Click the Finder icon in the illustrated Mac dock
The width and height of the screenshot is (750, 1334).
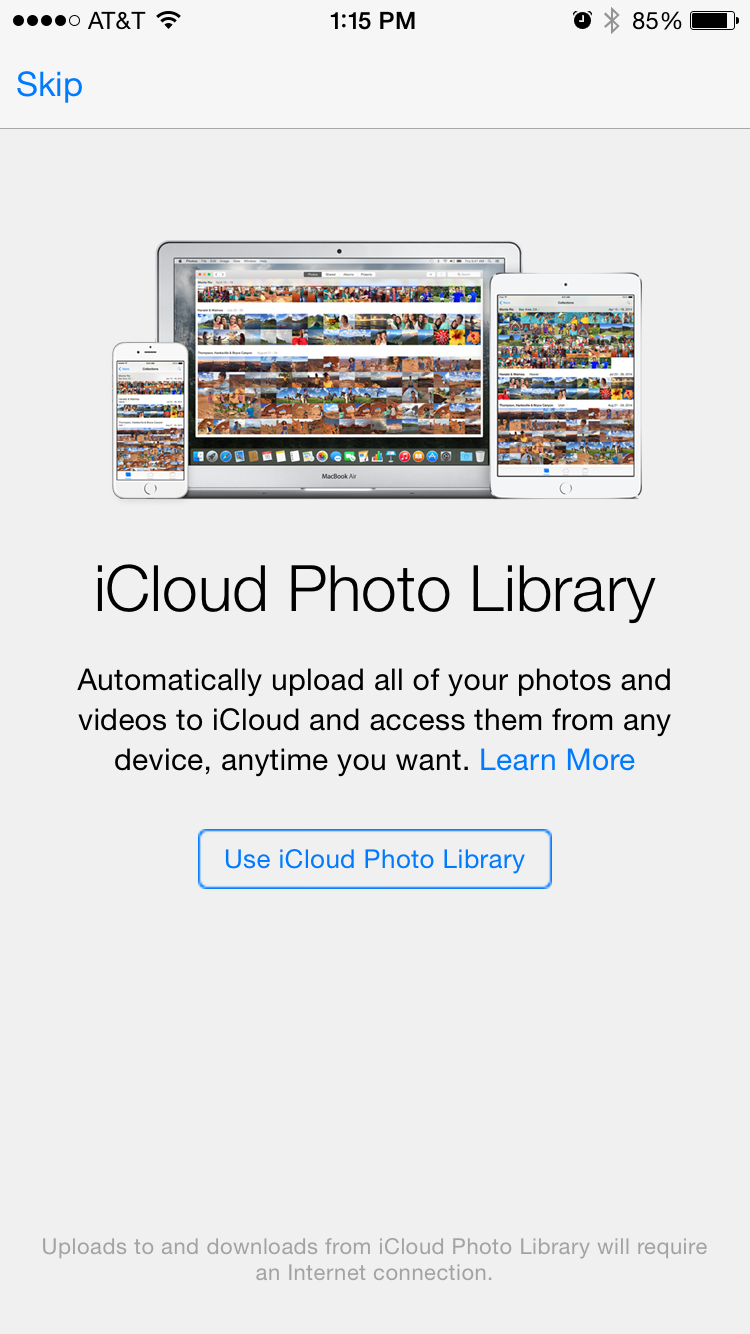click(197, 456)
